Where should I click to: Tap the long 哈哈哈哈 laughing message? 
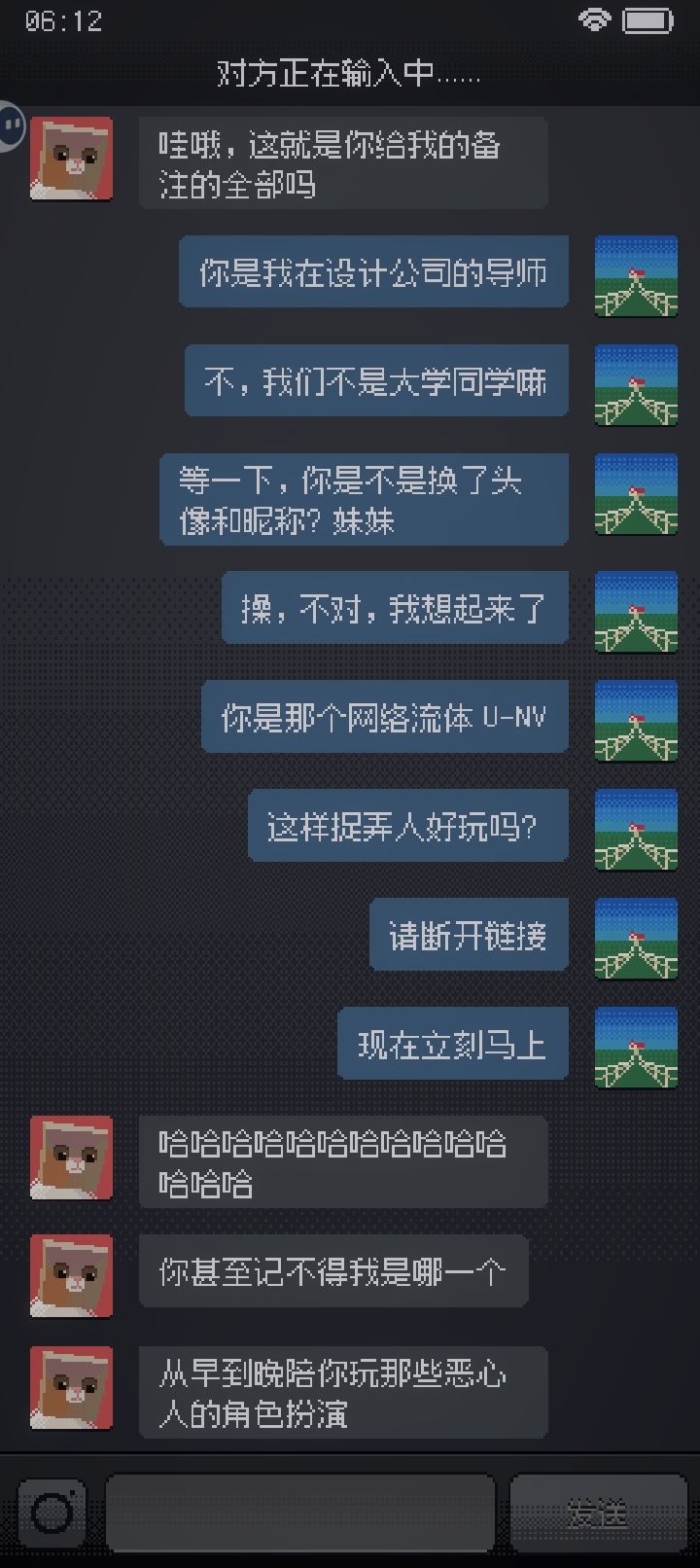[x=344, y=1161]
